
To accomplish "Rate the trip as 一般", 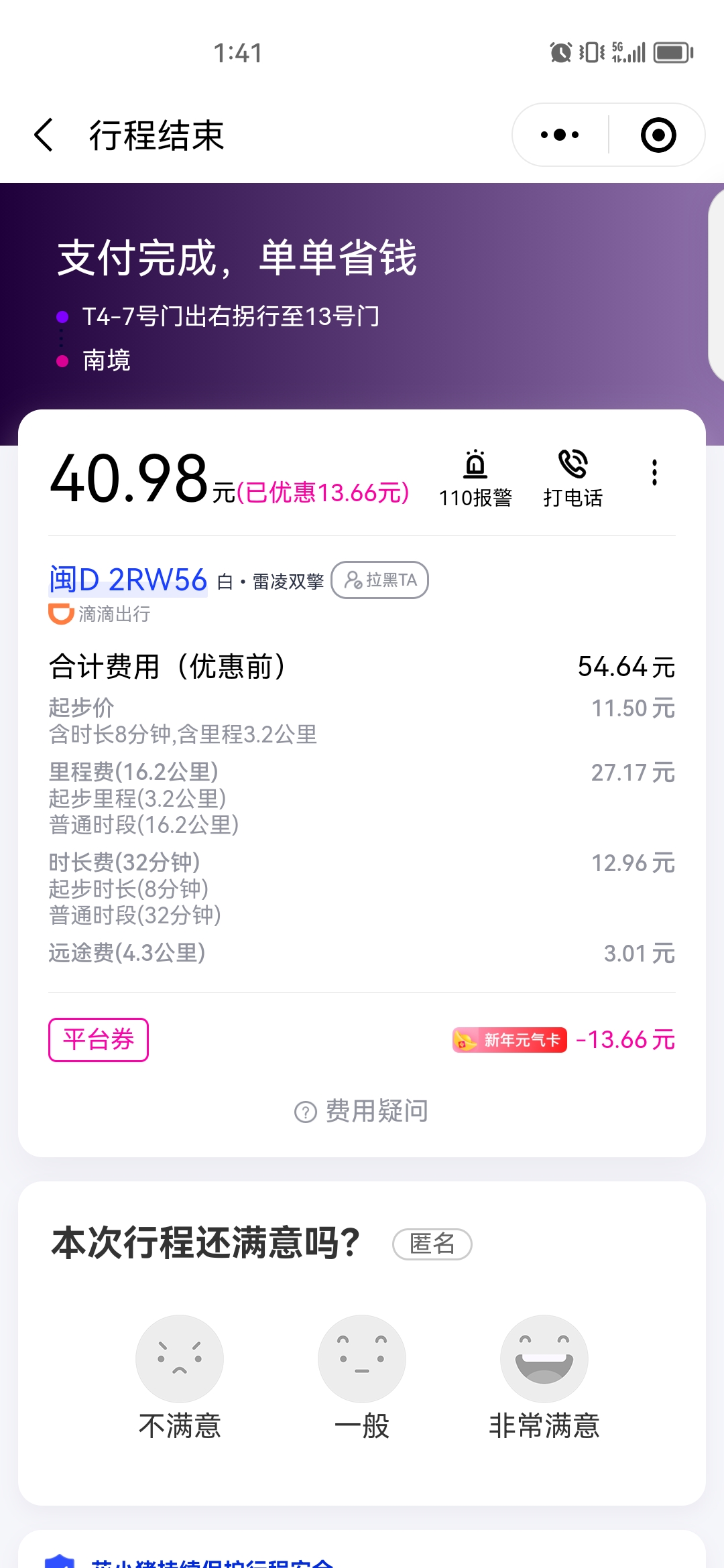I will [x=362, y=1378].
